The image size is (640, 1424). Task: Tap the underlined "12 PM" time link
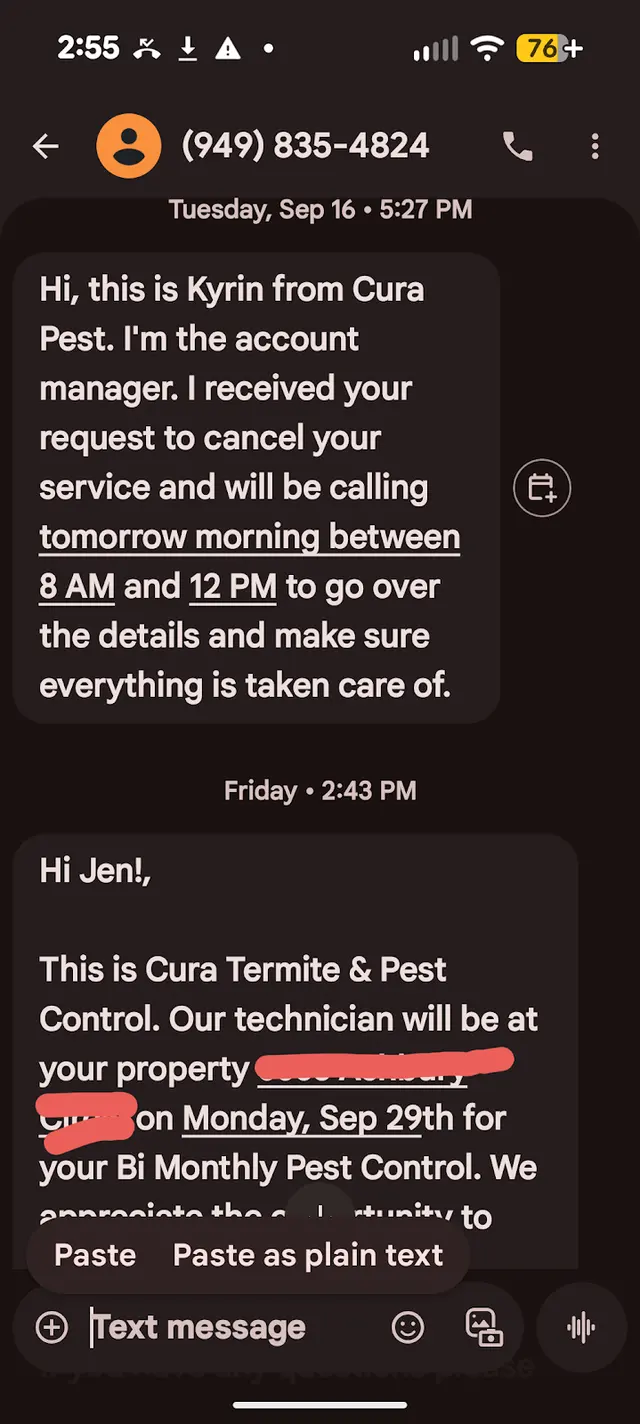[233, 586]
